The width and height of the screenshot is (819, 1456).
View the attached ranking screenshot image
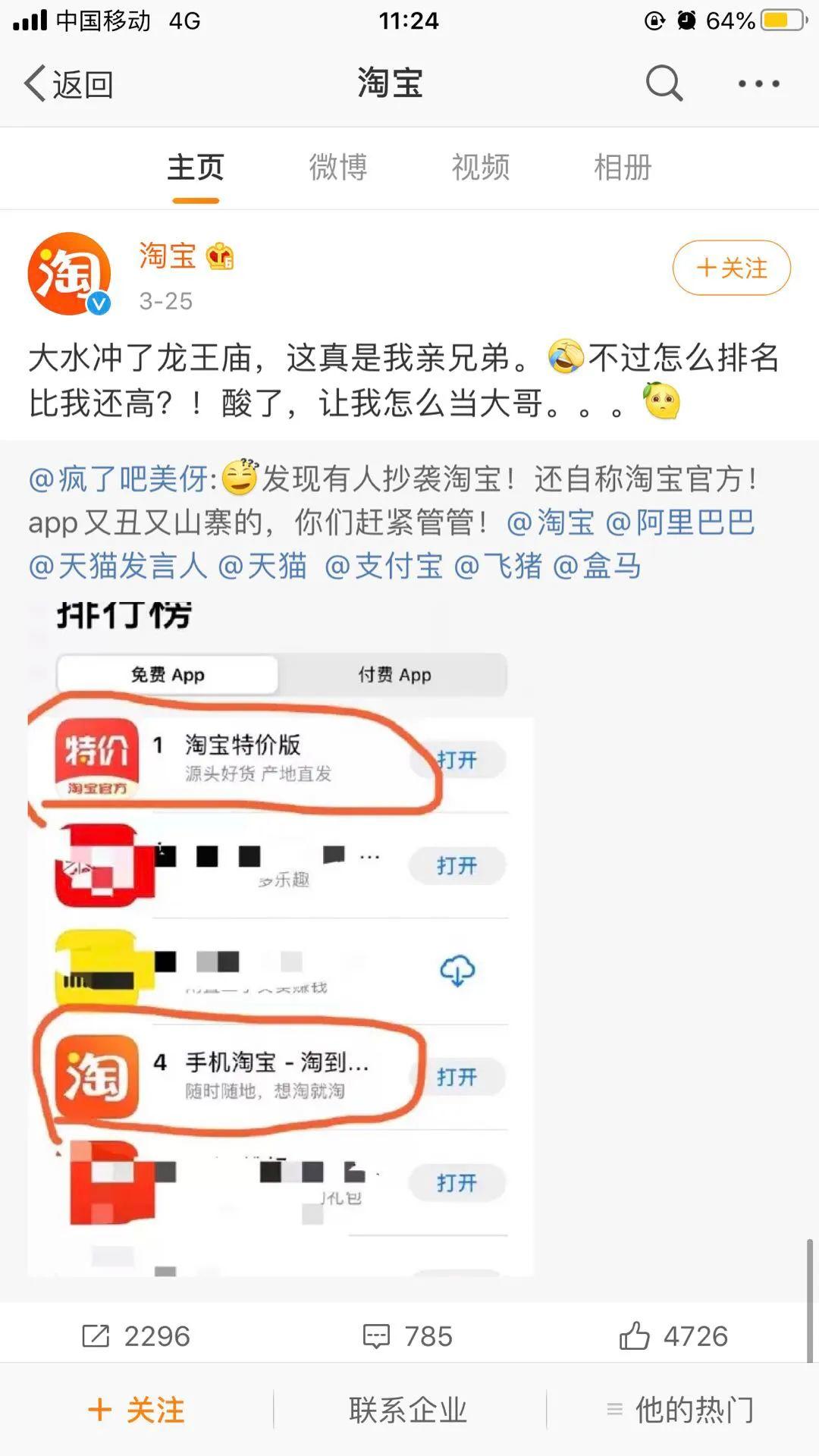click(281, 937)
